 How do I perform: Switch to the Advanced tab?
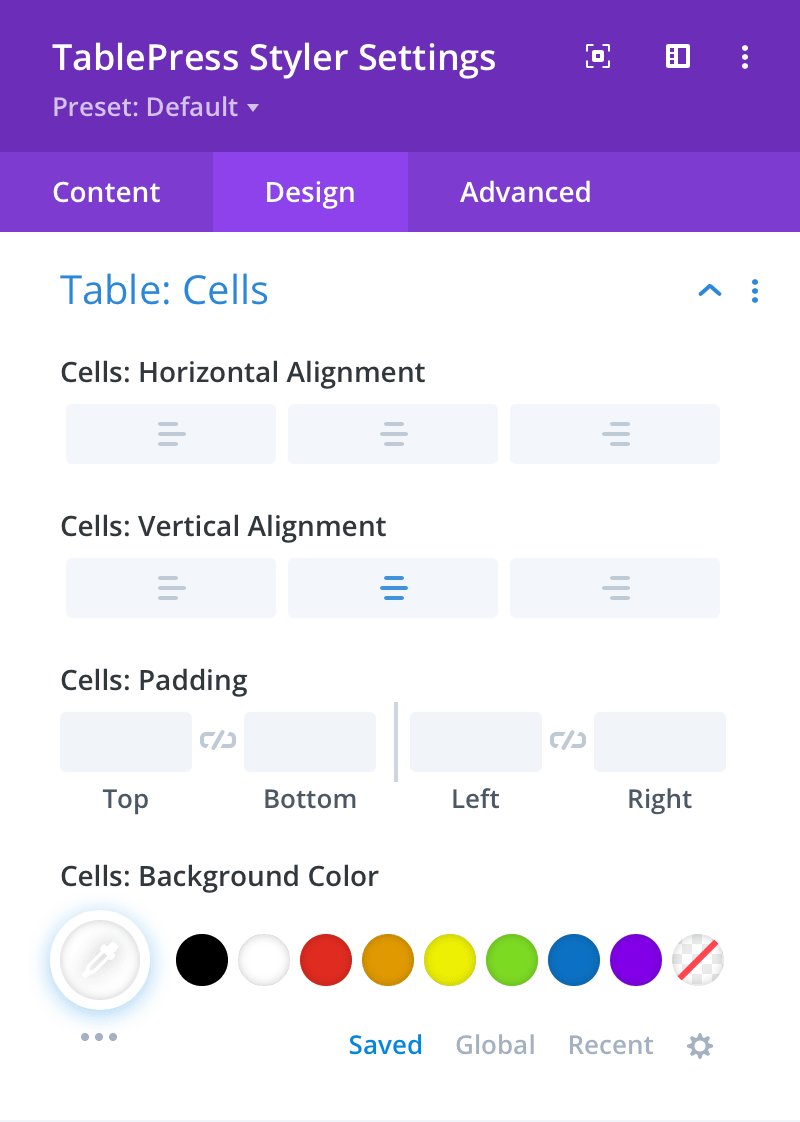coord(525,192)
